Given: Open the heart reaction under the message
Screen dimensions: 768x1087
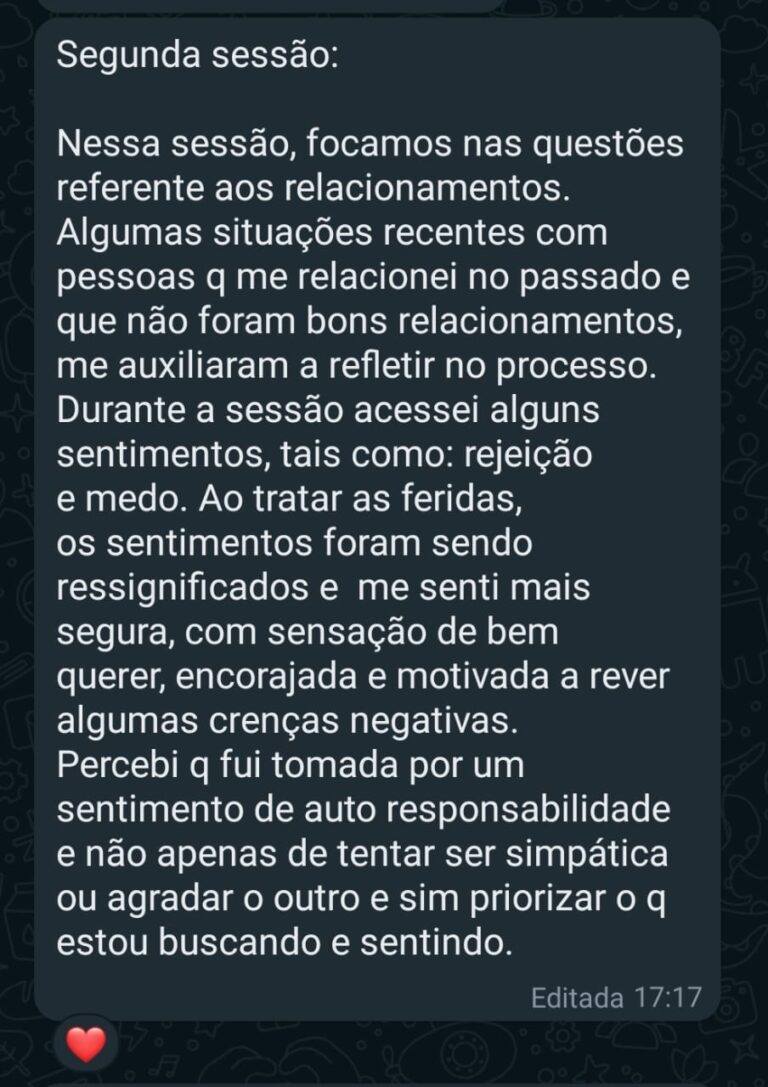Looking at the screenshot, I should point(86,1044).
